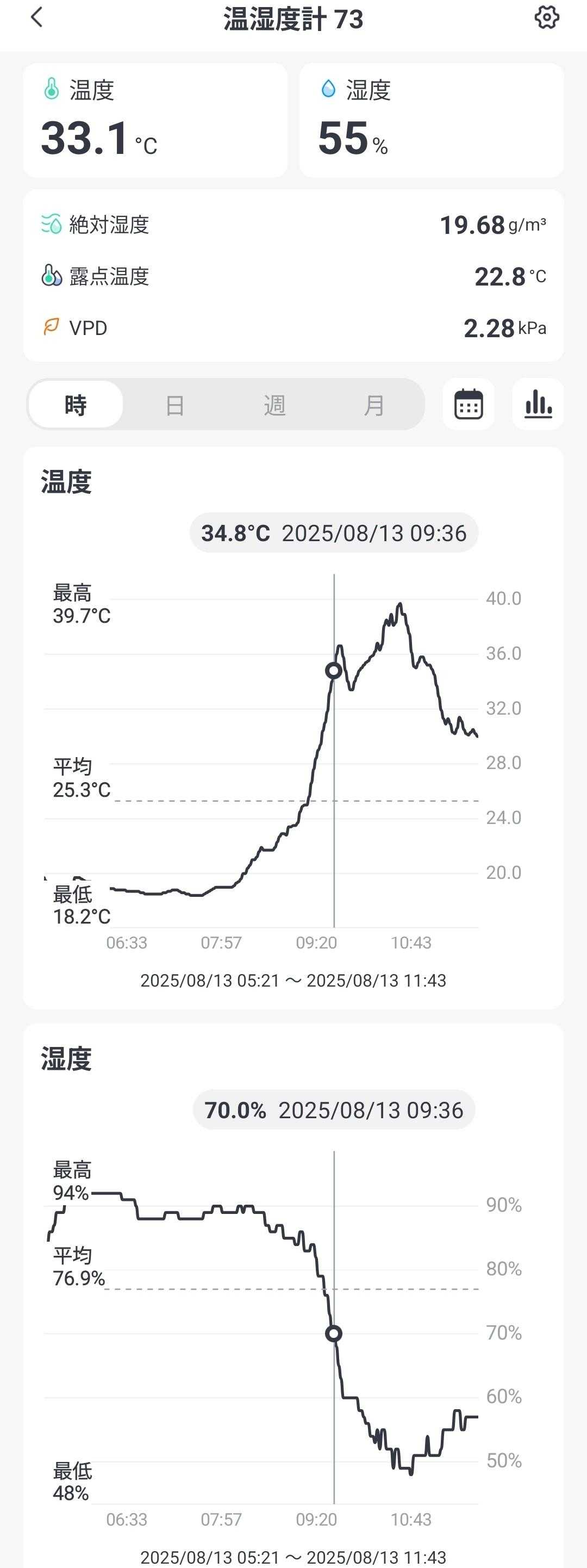Go back using the top-left arrow
This screenshot has width=587, height=1568.
(x=36, y=17)
